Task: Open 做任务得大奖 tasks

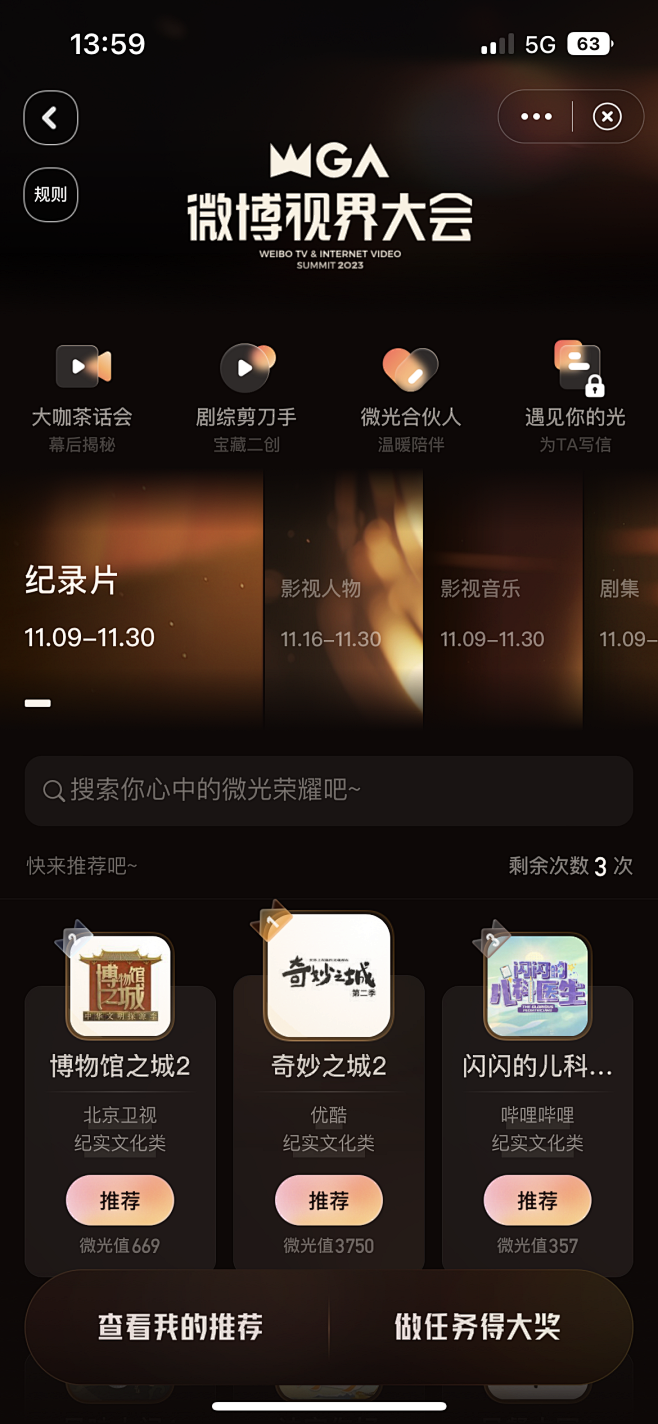Action: (x=477, y=1327)
